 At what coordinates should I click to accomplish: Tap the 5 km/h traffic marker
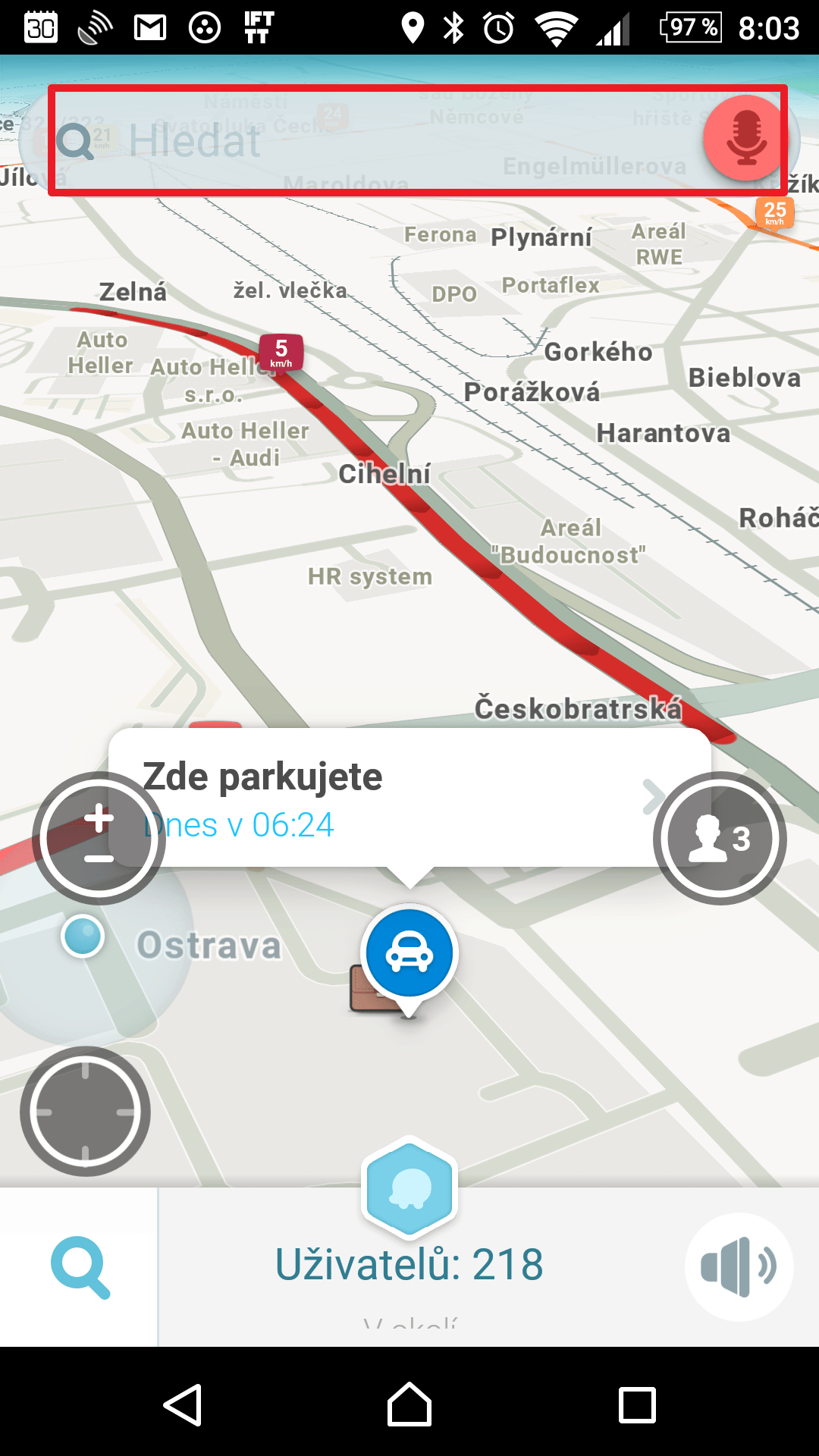click(x=281, y=353)
